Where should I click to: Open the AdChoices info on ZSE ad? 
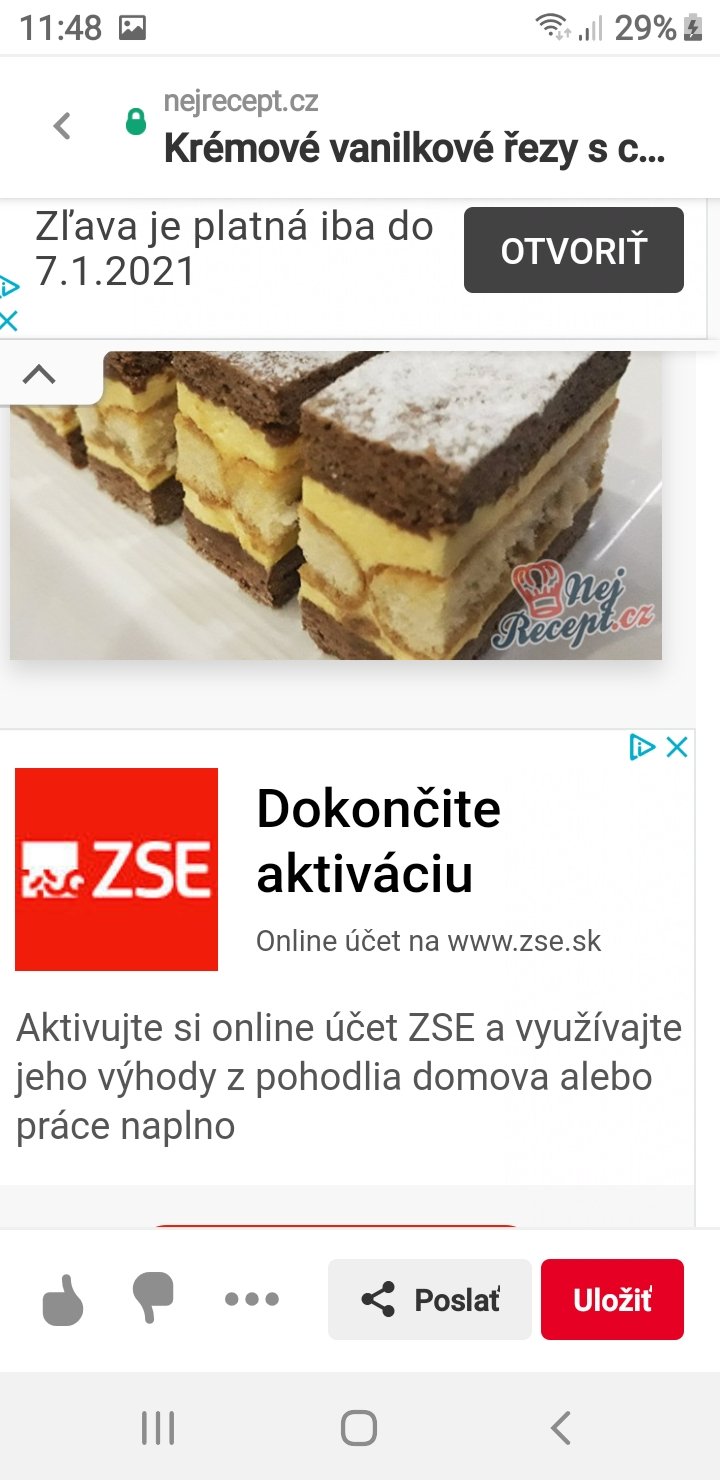642,747
